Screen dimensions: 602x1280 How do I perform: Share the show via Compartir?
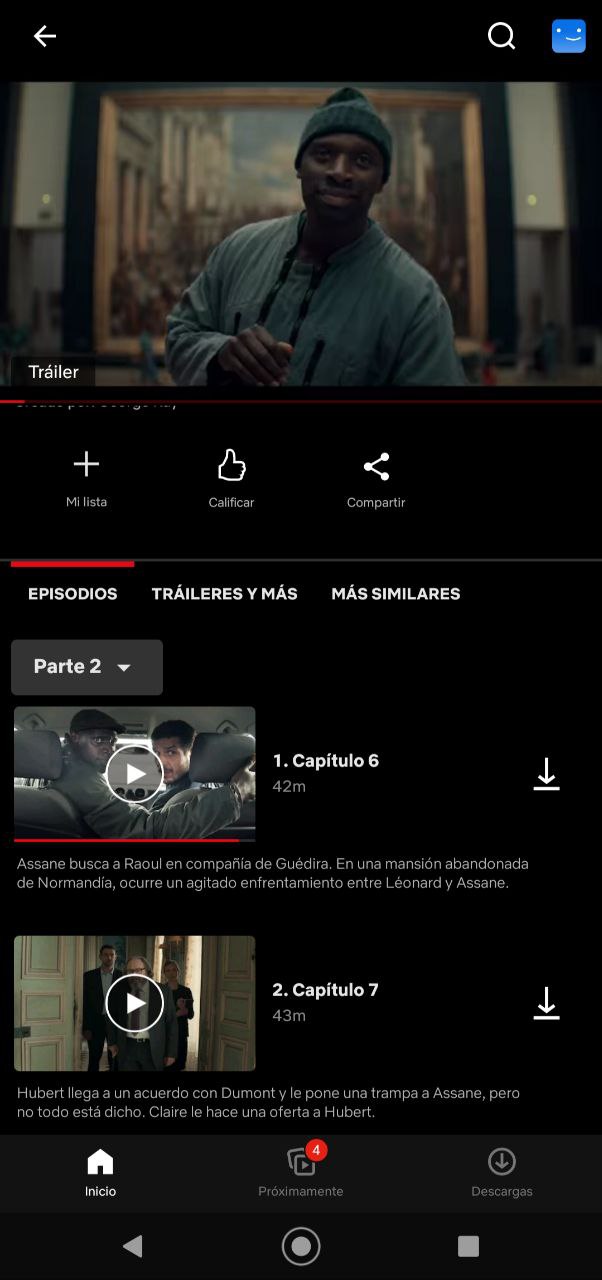click(376, 479)
